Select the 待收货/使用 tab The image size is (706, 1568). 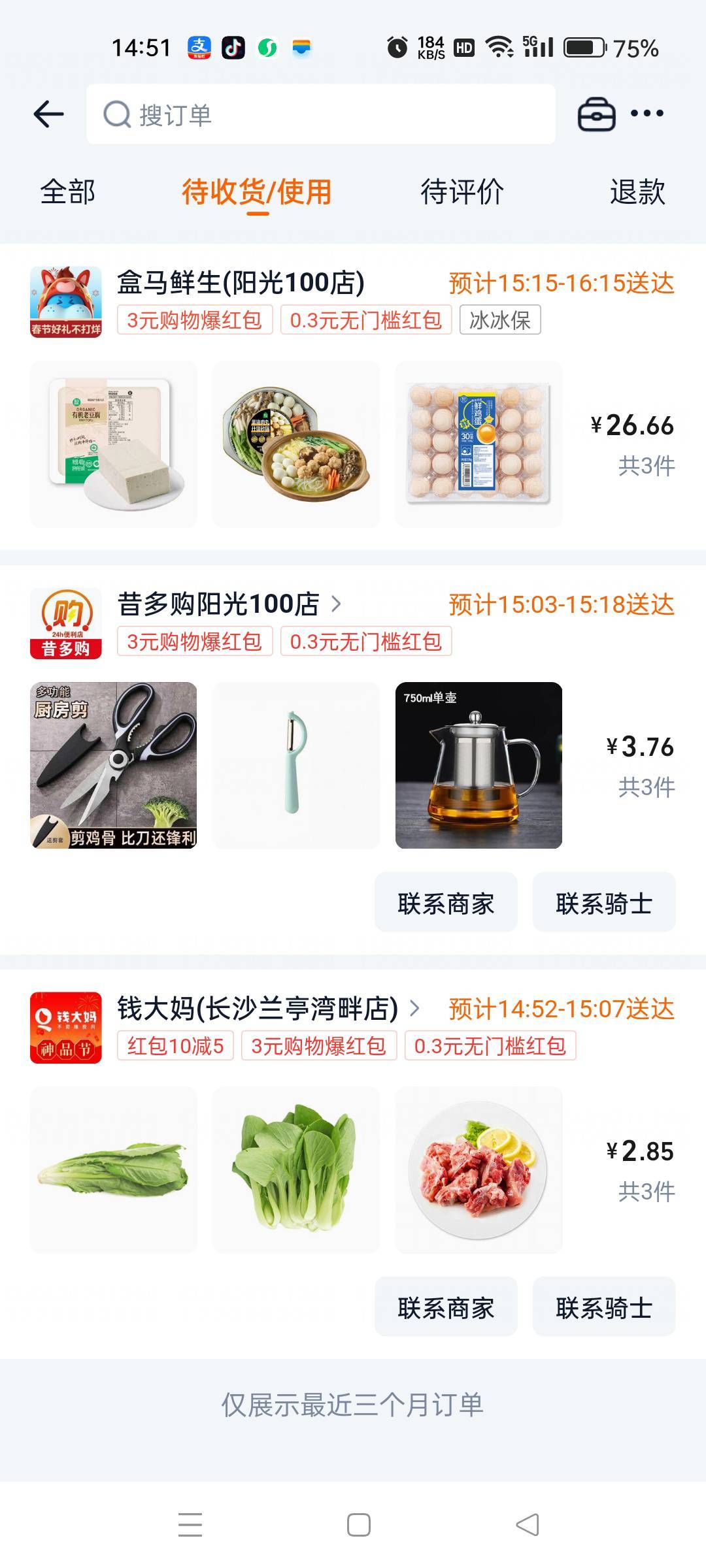(257, 192)
